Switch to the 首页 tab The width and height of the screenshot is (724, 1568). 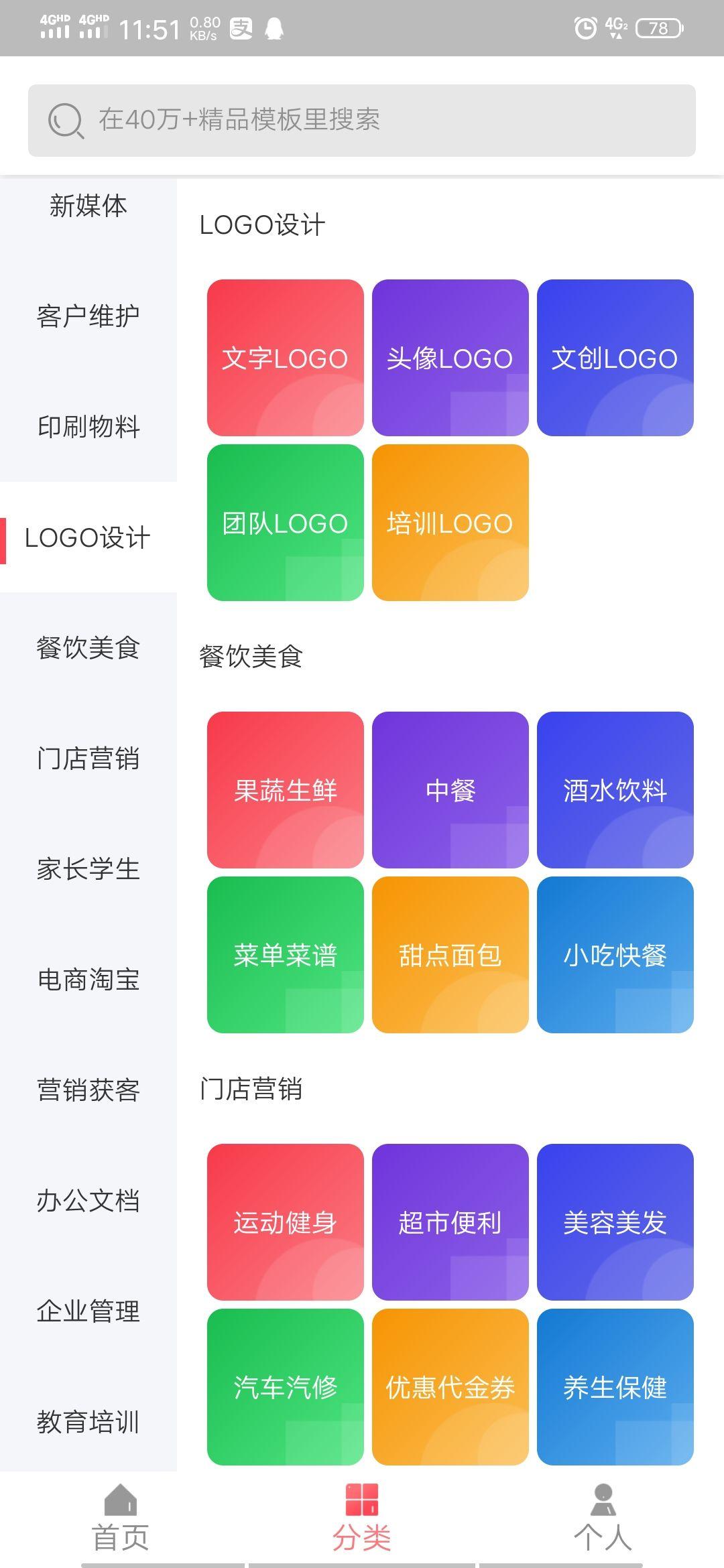(121, 1518)
